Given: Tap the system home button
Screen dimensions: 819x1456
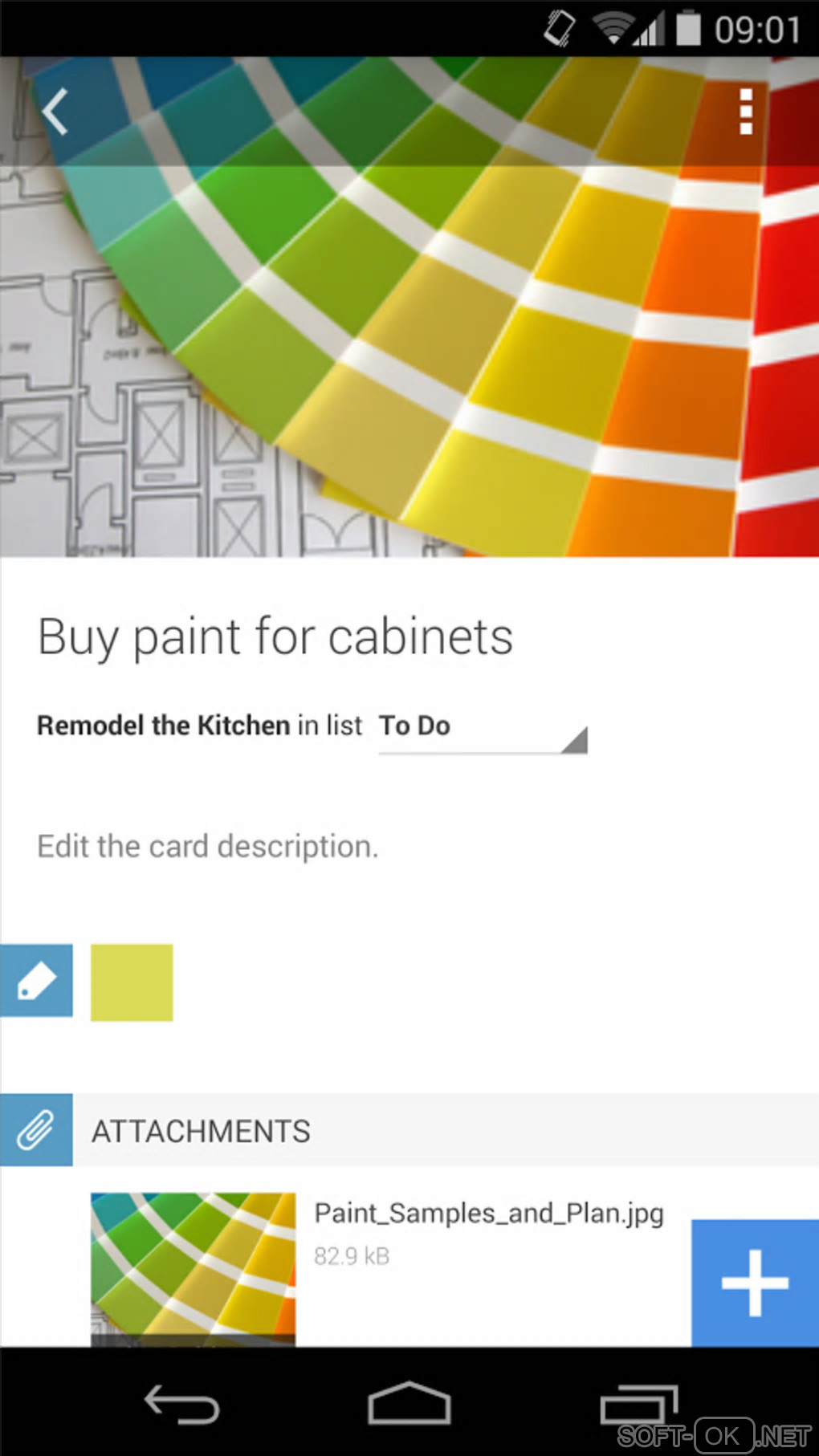Looking at the screenshot, I should (x=409, y=1403).
